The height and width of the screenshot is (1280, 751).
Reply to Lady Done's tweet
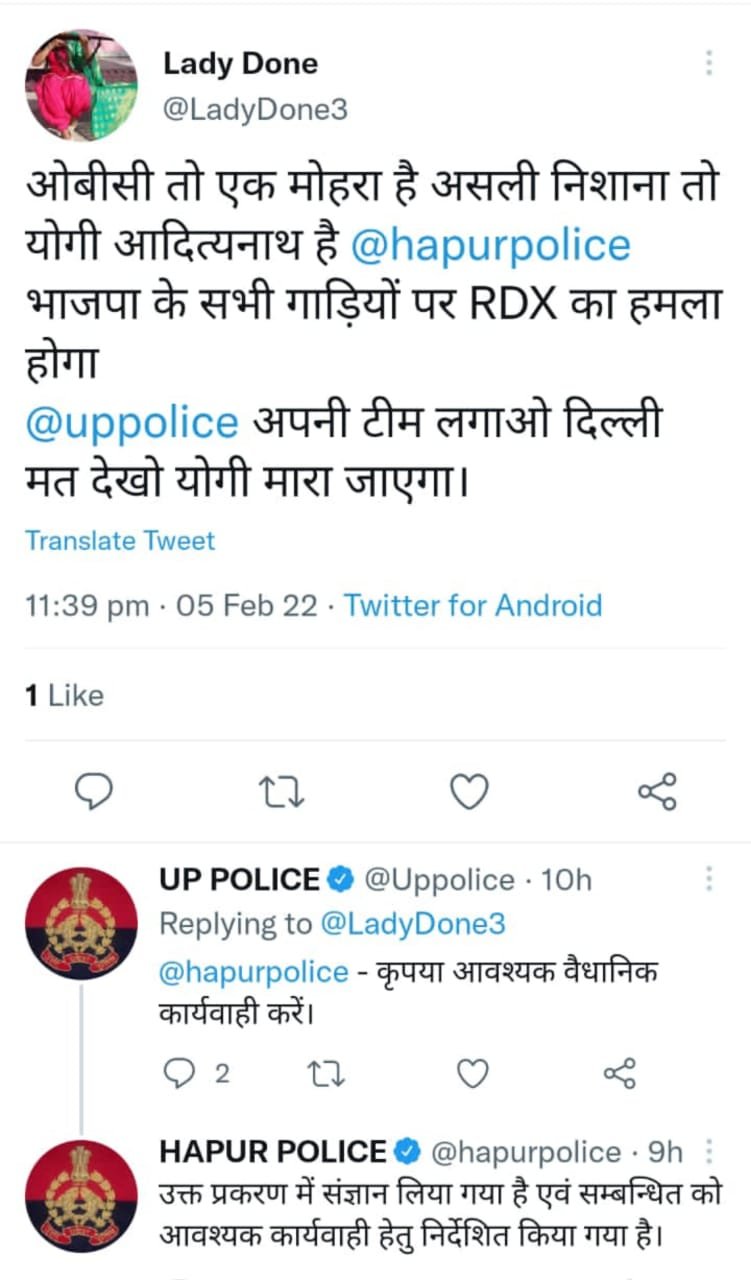[94, 792]
